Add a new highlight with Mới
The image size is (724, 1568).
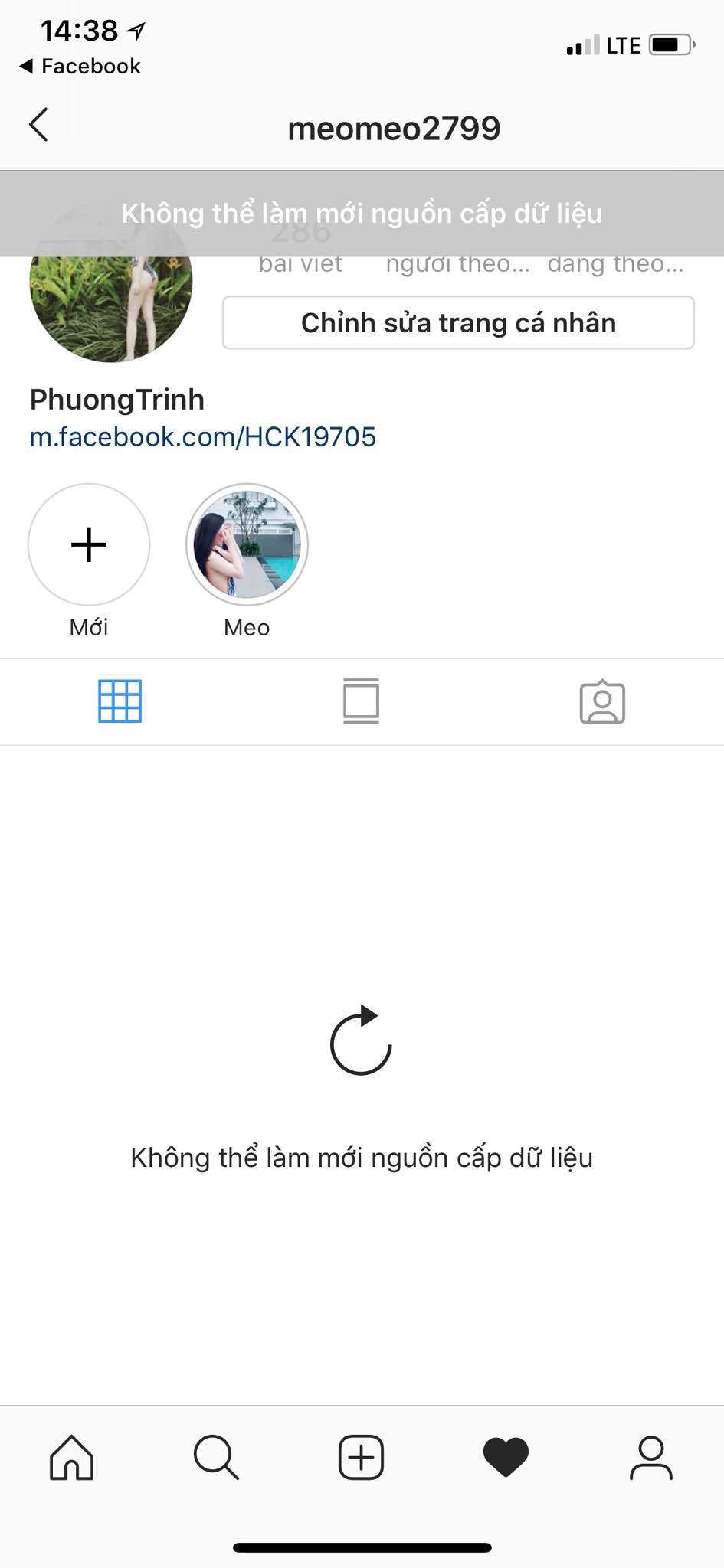click(89, 545)
